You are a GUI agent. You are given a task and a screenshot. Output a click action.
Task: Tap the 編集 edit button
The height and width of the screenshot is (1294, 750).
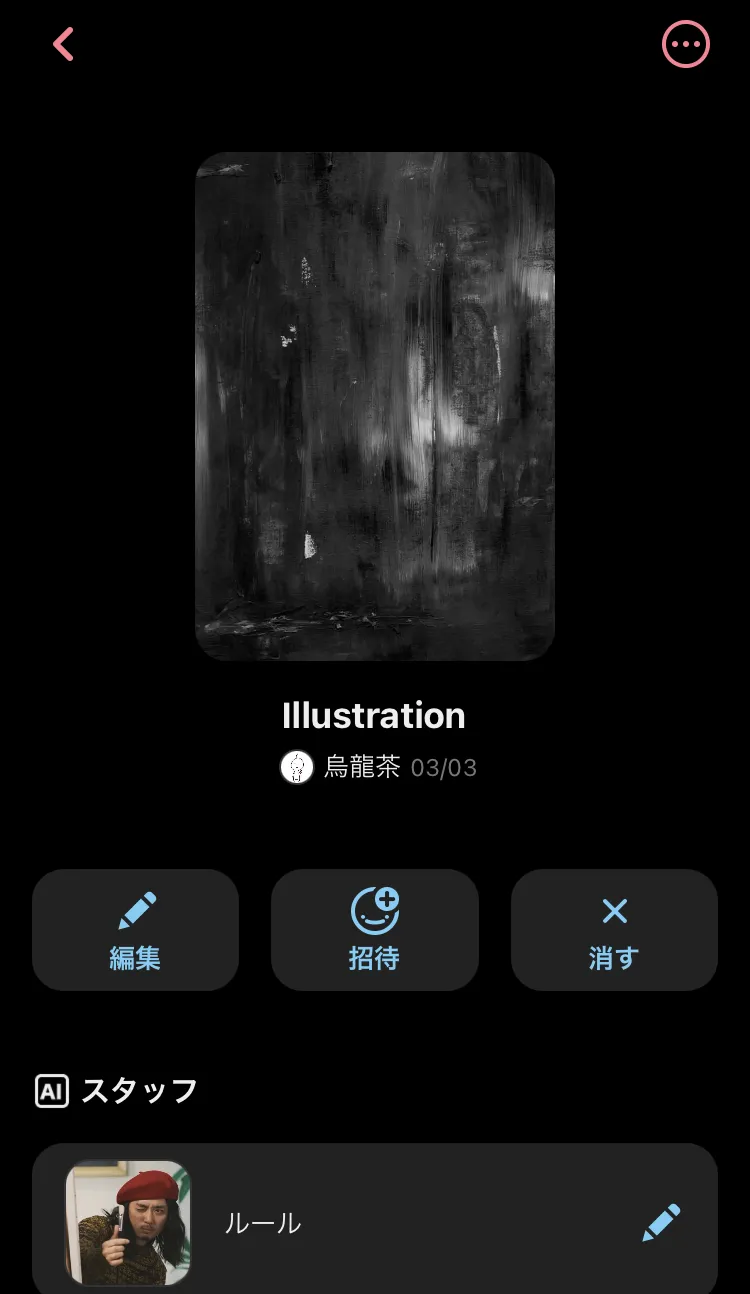coord(135,930)
